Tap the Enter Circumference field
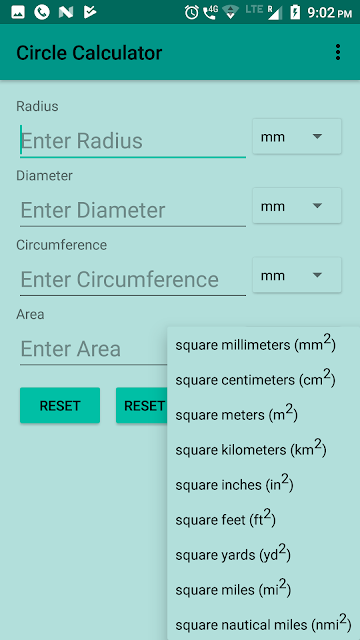360x640 pixels. (x=133, y=279)
